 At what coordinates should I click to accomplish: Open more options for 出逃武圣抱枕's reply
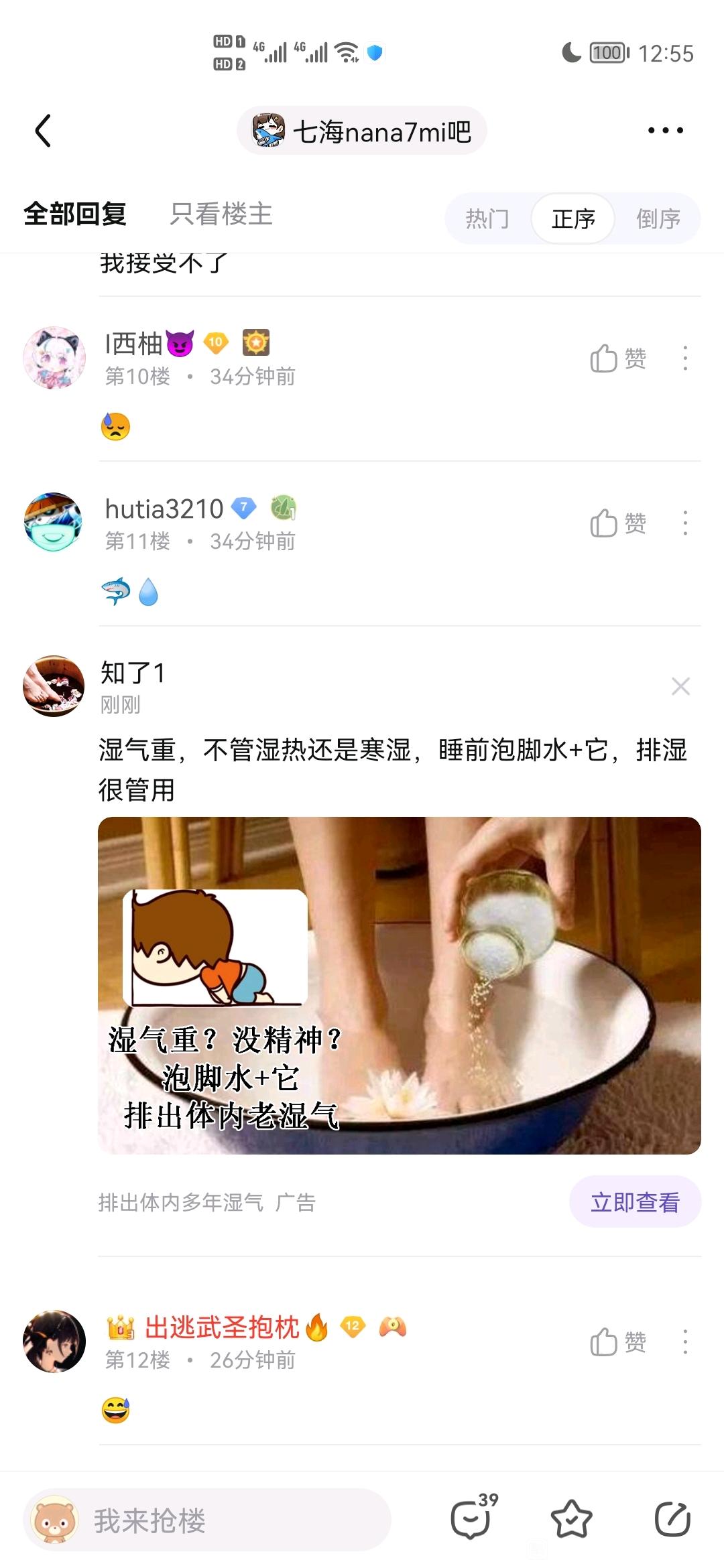point(684,1342)
